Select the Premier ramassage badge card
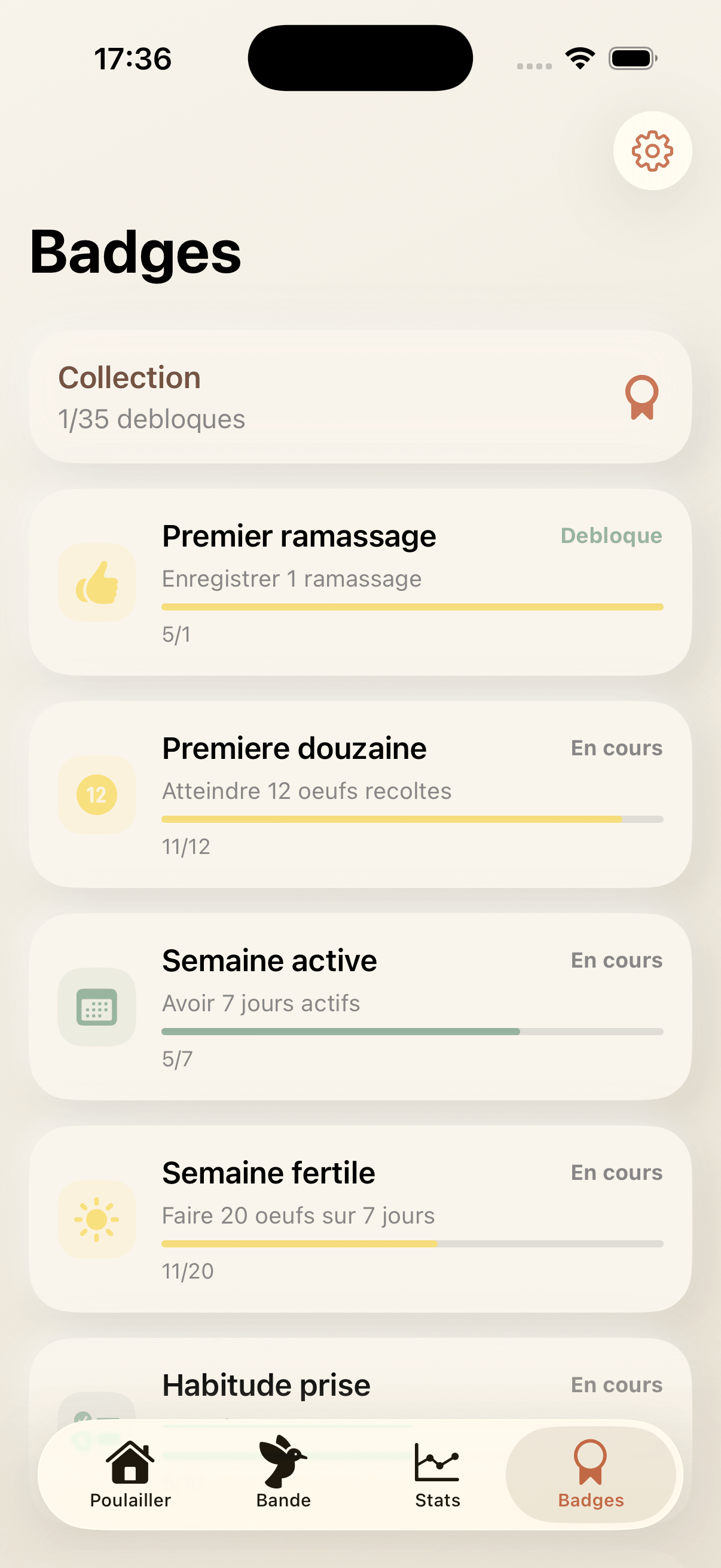The height and width of the screenshot is (1568, 721). (x=360, y=581)
